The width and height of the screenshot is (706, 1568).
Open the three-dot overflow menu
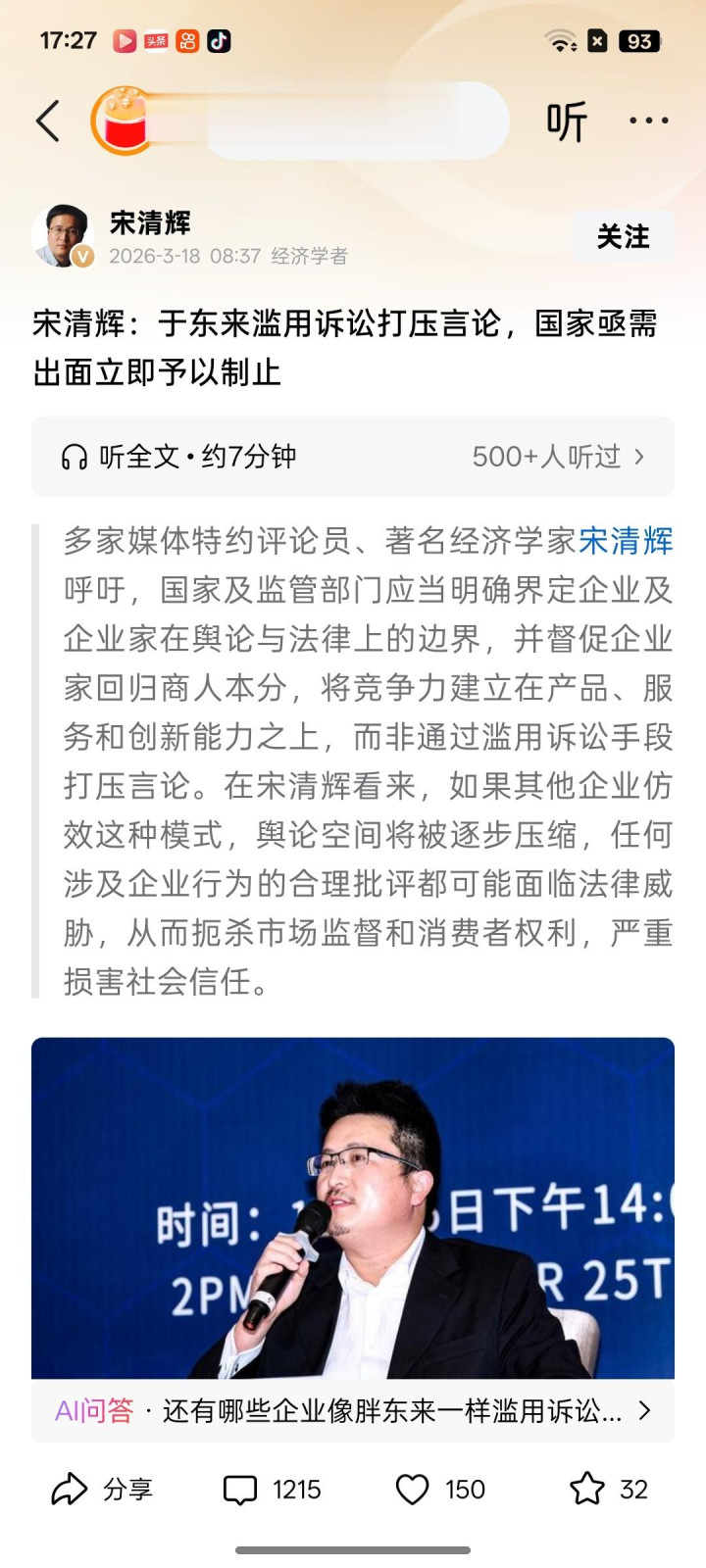pyautogui.click(x=648, y=122)
